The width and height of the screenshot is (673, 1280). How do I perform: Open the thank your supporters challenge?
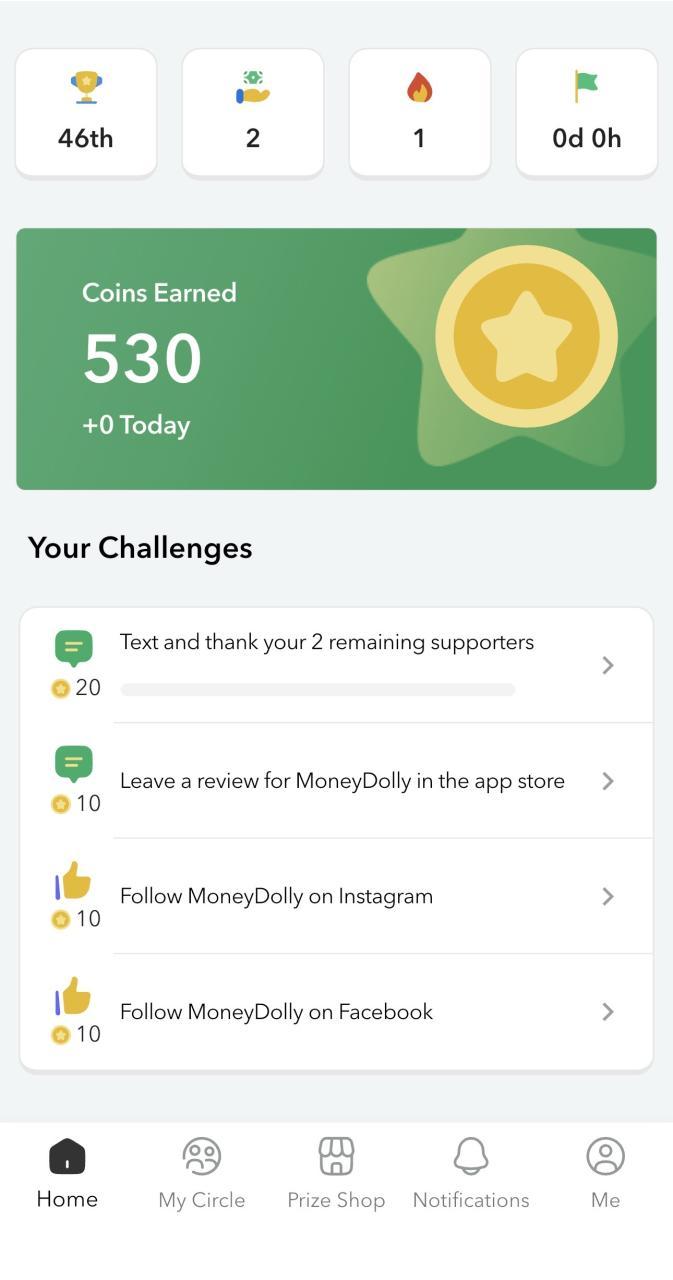[x=336, y=665]
